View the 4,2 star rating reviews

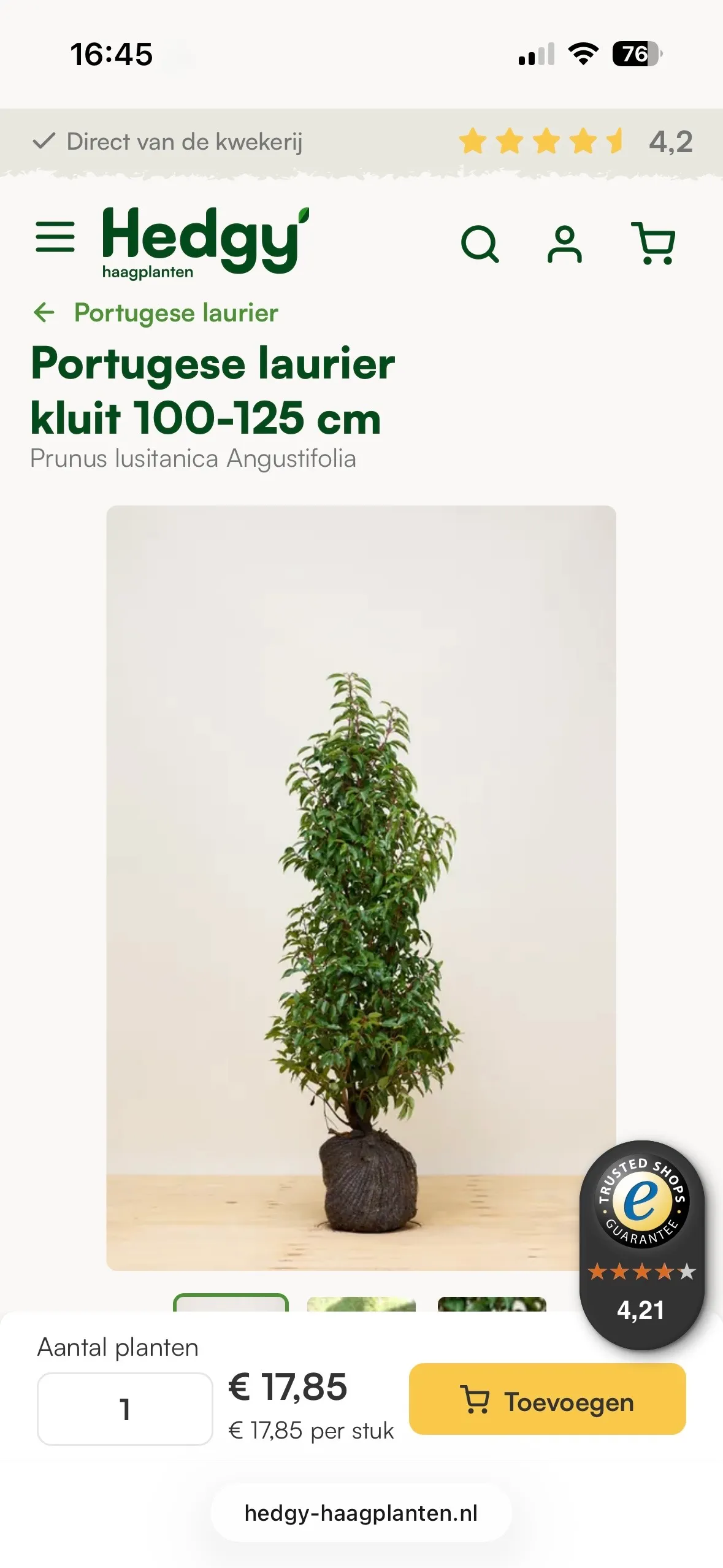click(575, 142)
